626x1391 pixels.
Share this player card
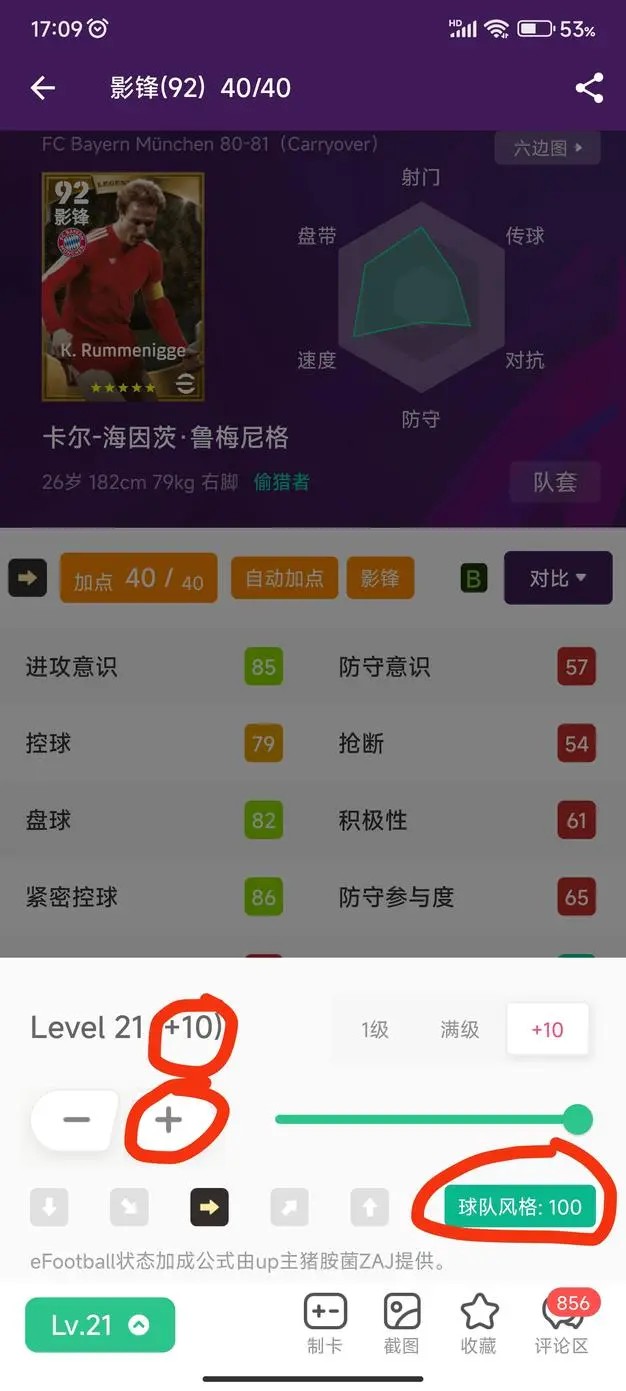coord(589,88)
